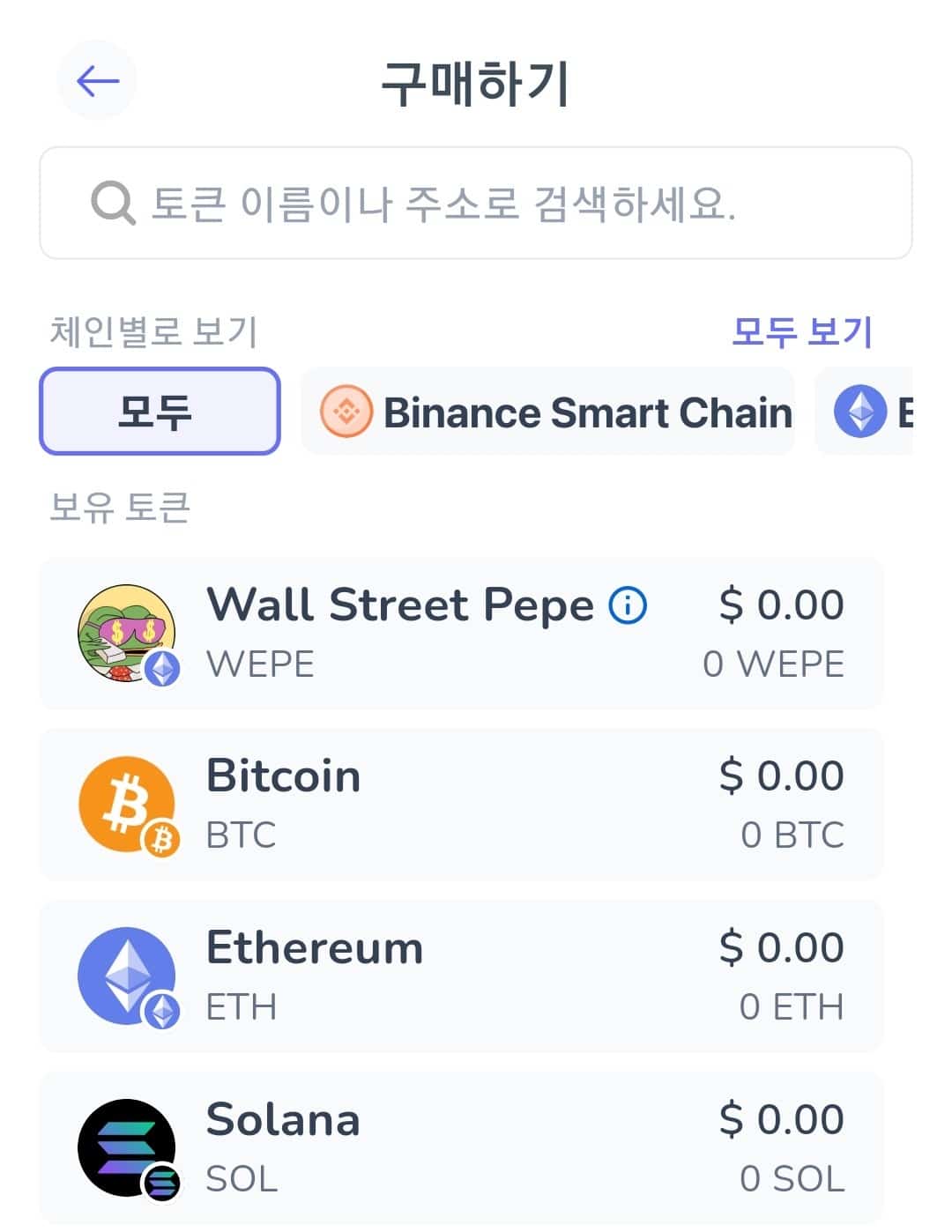This screenshot has height=1232, width=952.
Task: Choose Bitcoin to buy
Action: pyautogui.click(x=461, y=805)
